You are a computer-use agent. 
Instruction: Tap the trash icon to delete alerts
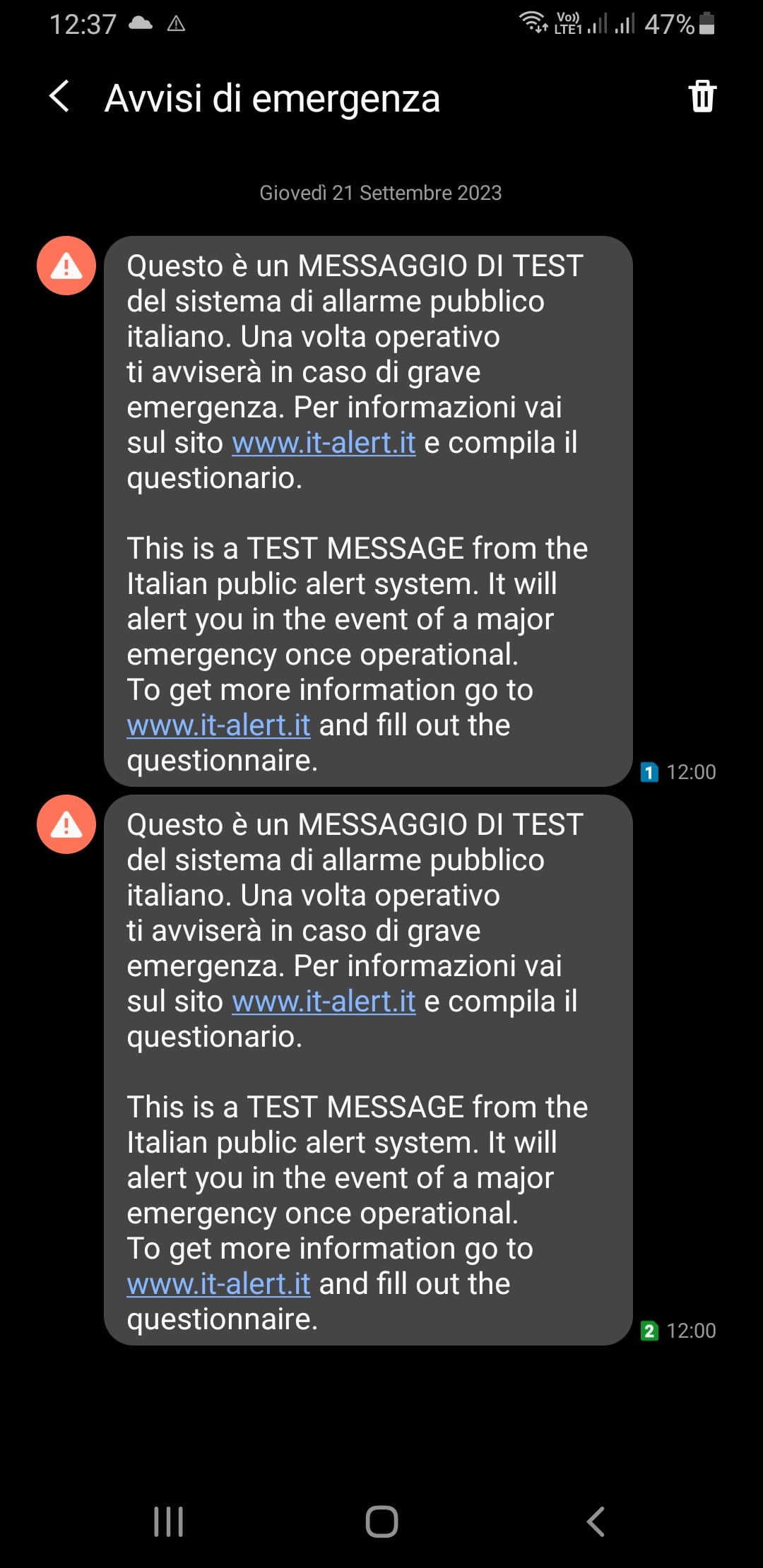[702, 97]
